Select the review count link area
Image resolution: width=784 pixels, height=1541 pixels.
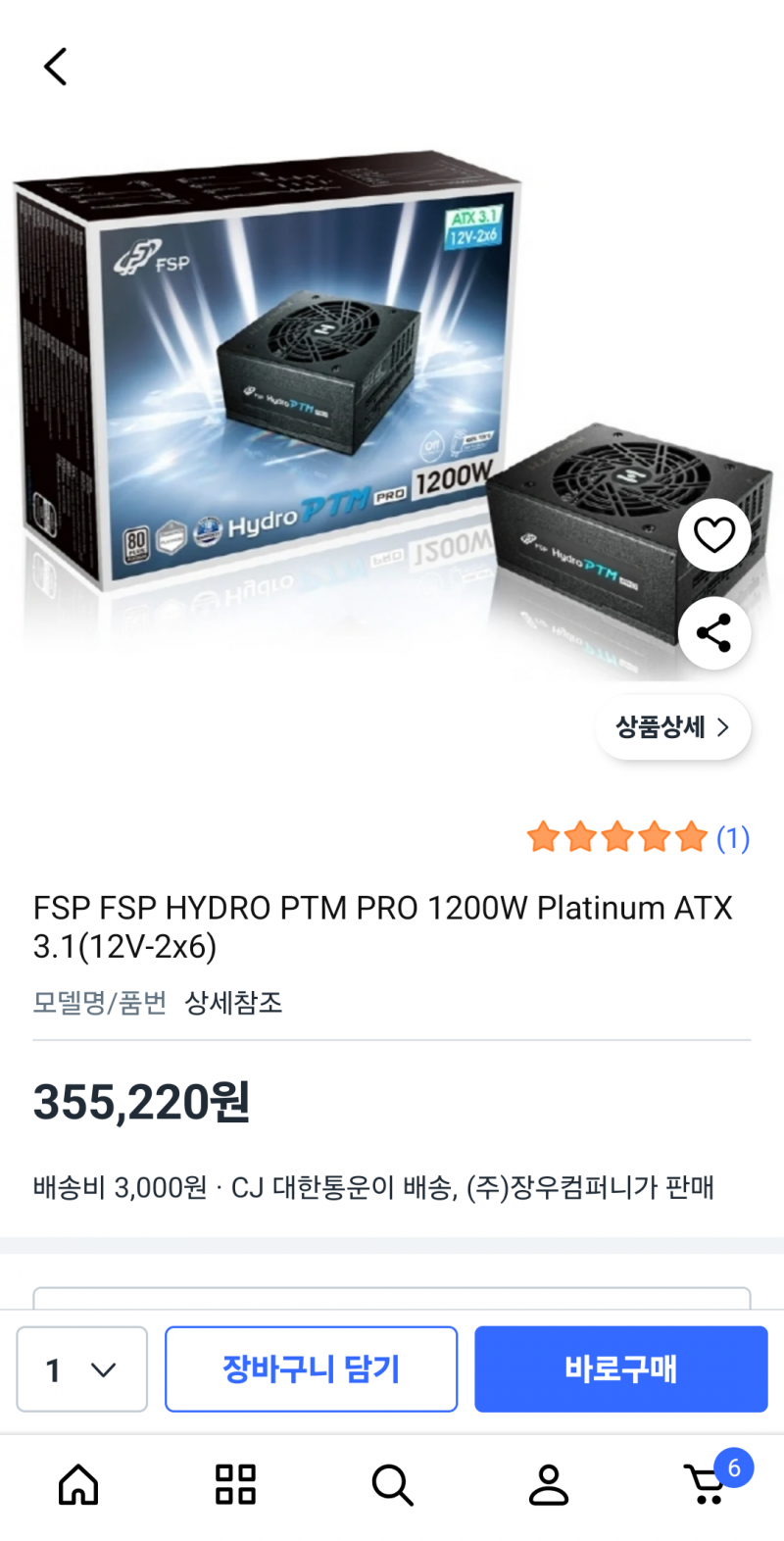pyautogui.click(x=733, y=838)
